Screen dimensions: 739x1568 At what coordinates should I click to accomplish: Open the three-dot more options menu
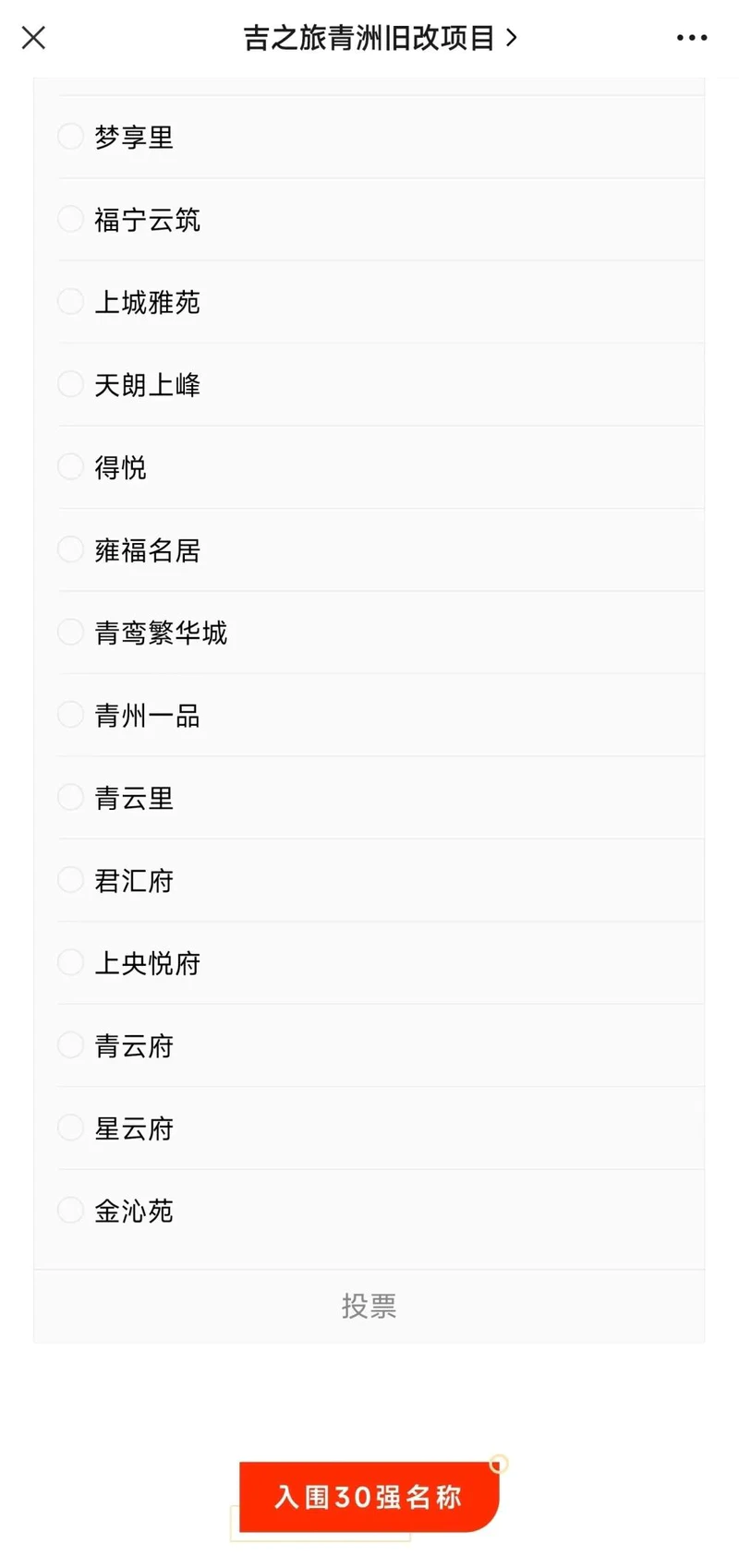692,38
